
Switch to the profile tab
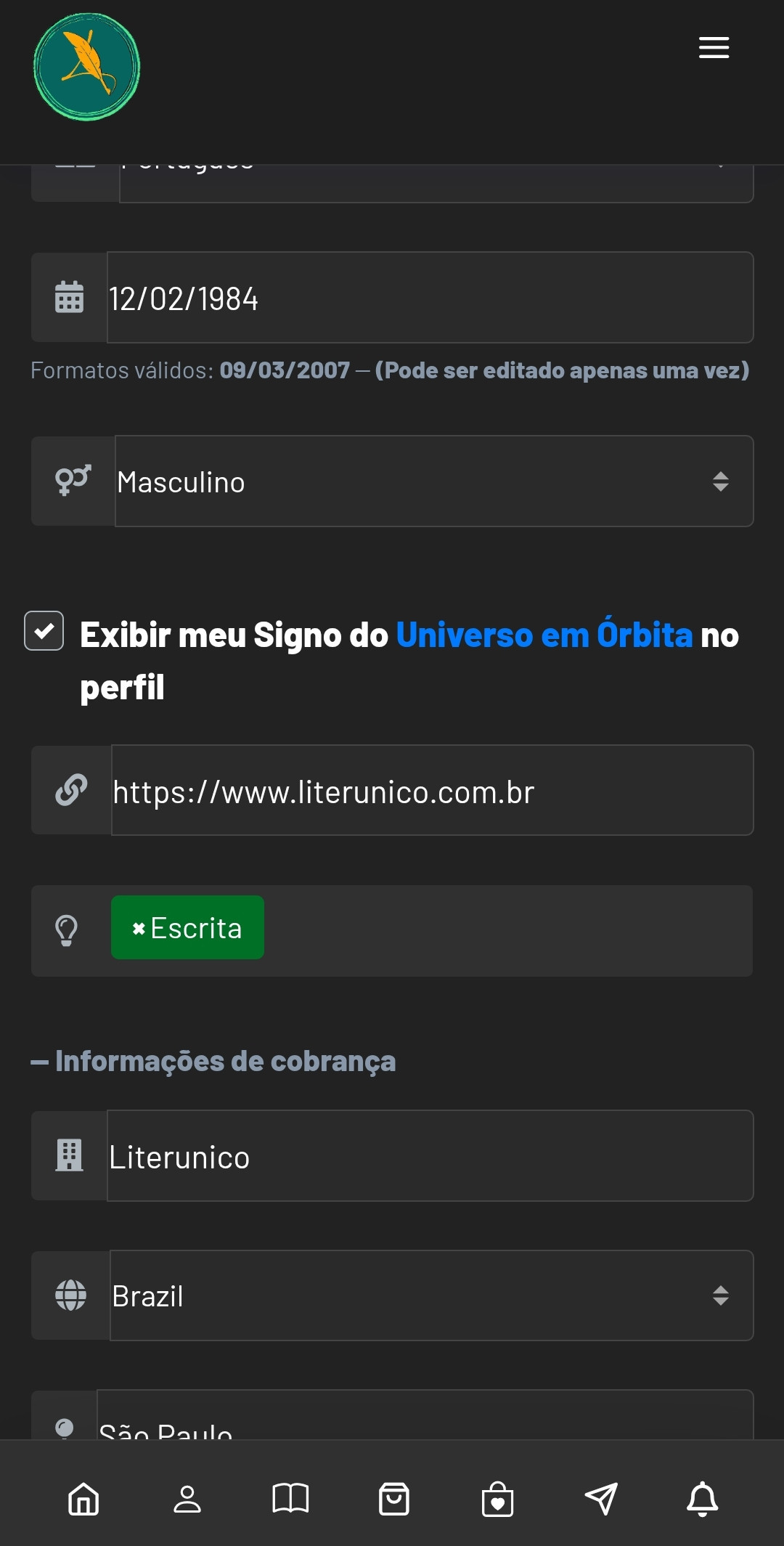click(186, 1497)
